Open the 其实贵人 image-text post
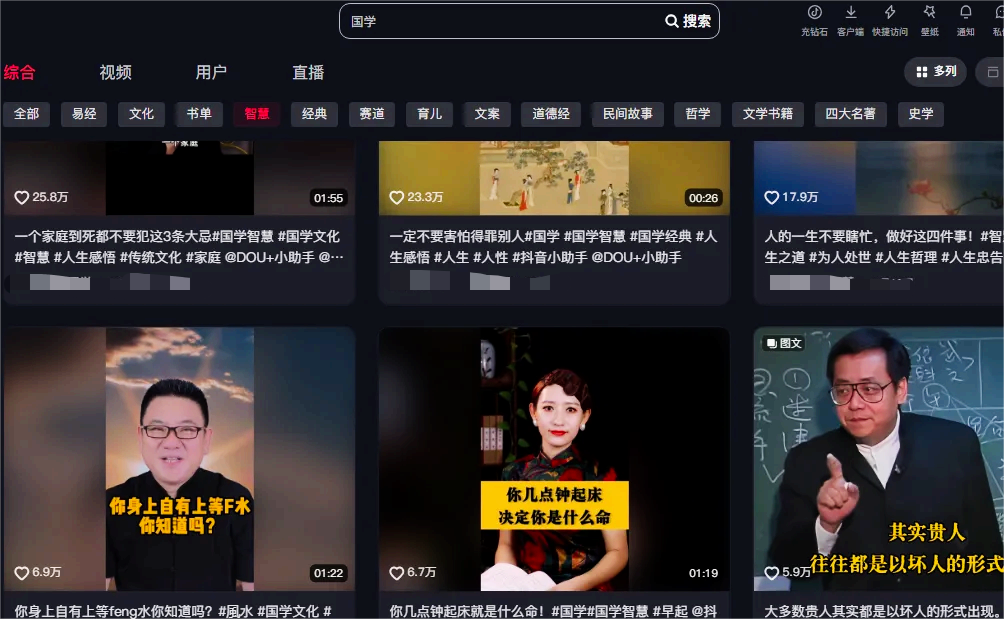 879,458
